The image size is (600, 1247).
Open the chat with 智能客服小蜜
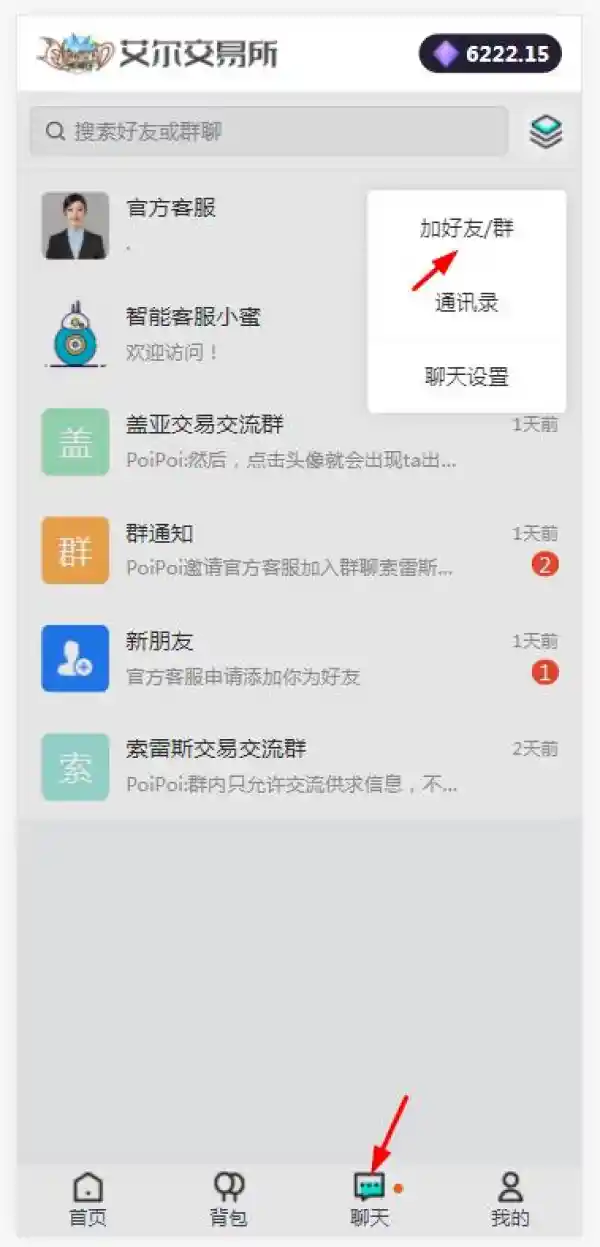click(200, 333)
